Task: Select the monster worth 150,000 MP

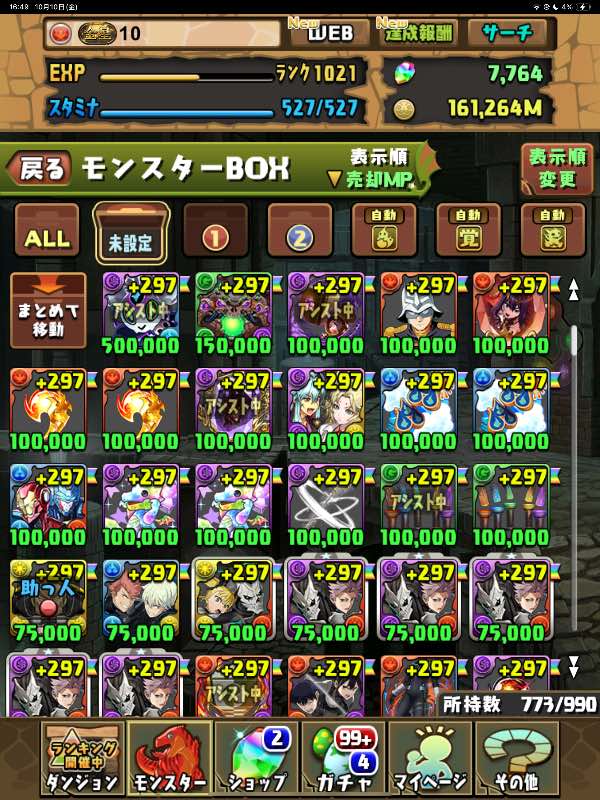Action: [233, 311]
